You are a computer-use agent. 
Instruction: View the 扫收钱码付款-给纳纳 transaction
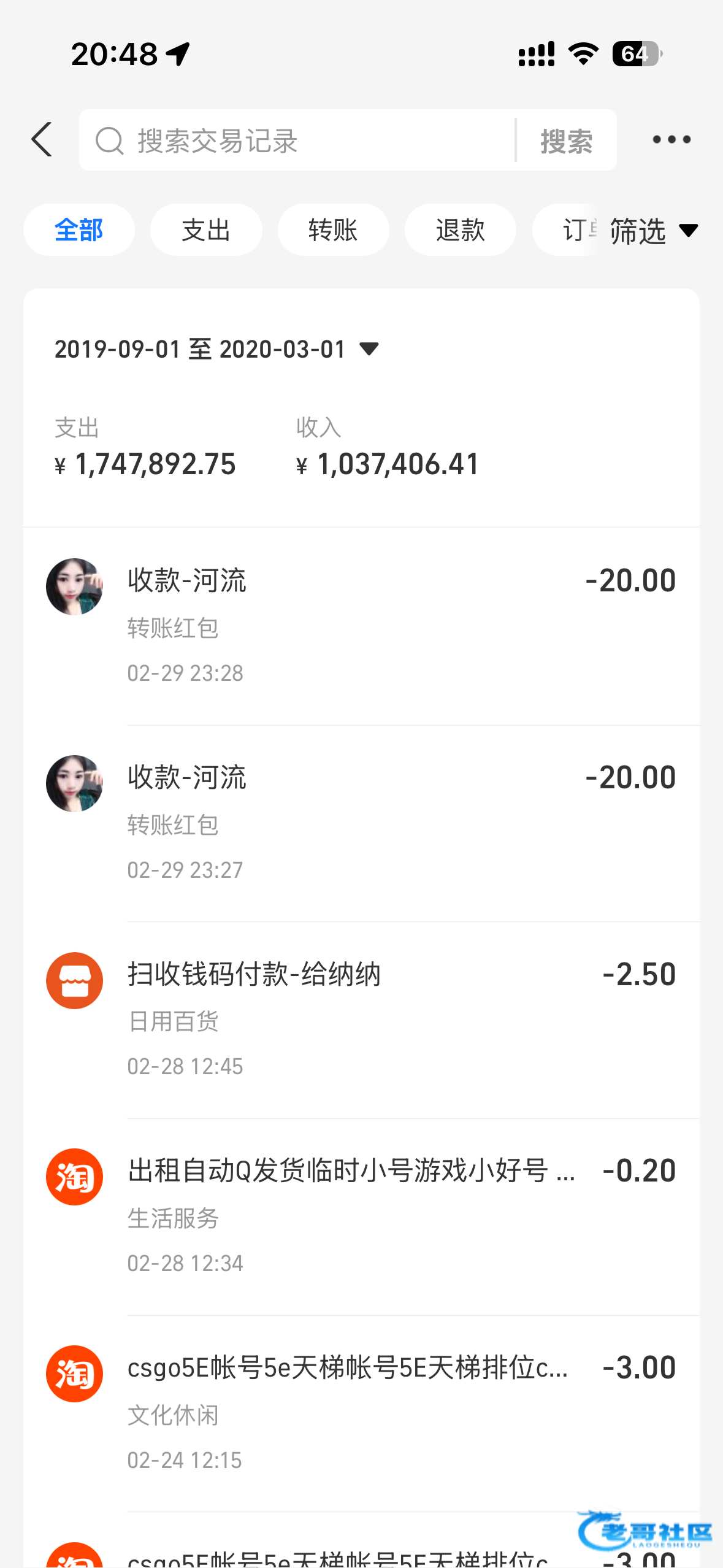point(362,1018)
